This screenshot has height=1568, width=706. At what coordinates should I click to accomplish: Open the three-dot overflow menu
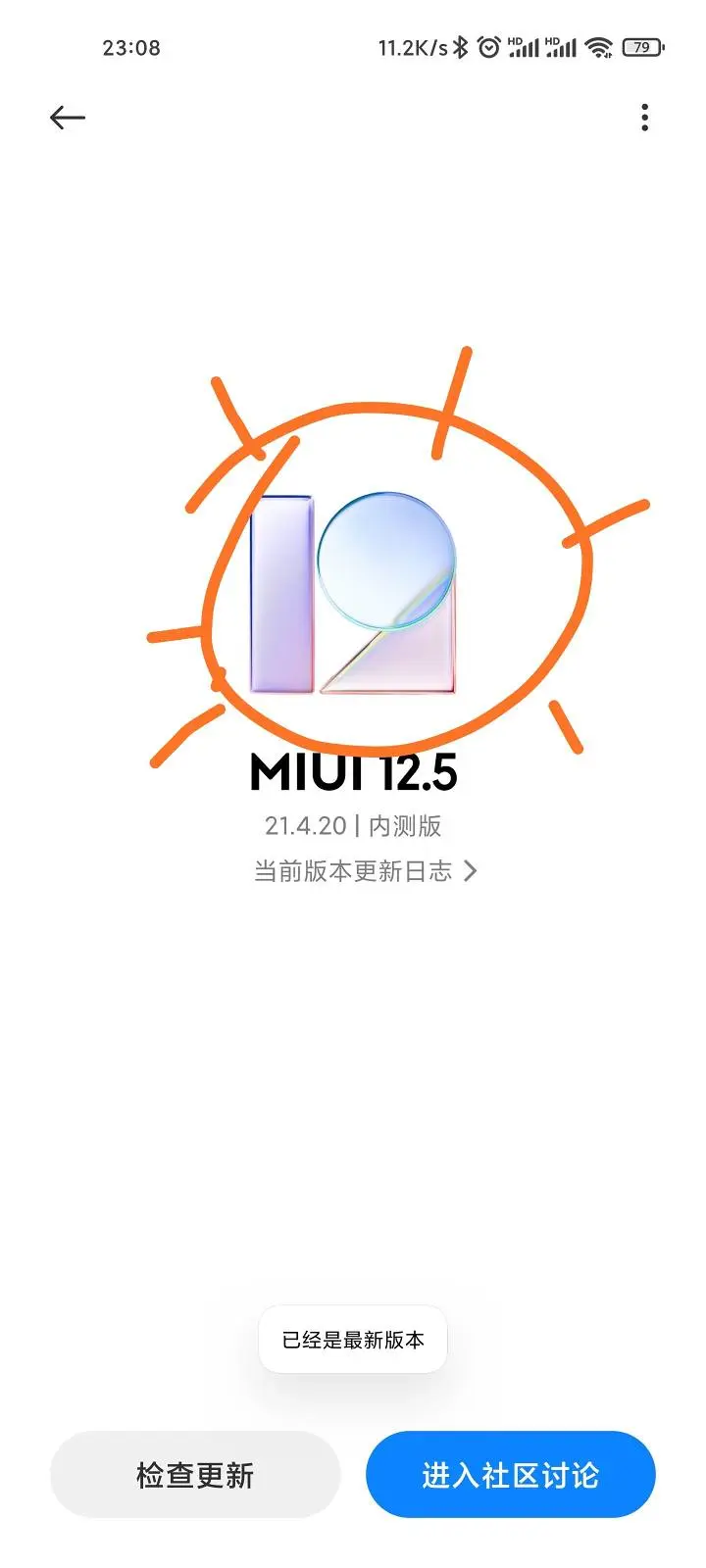tap(644, 118)
